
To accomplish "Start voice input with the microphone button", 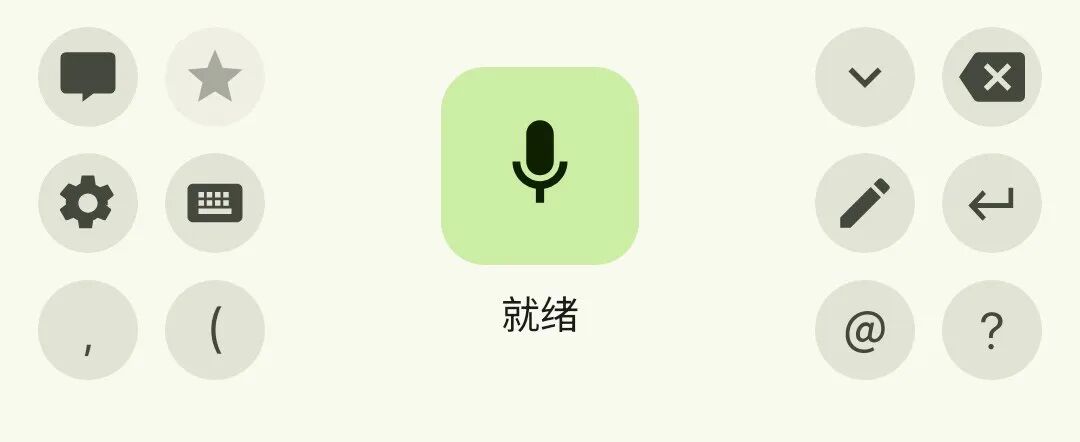I will tap(540, 166).
